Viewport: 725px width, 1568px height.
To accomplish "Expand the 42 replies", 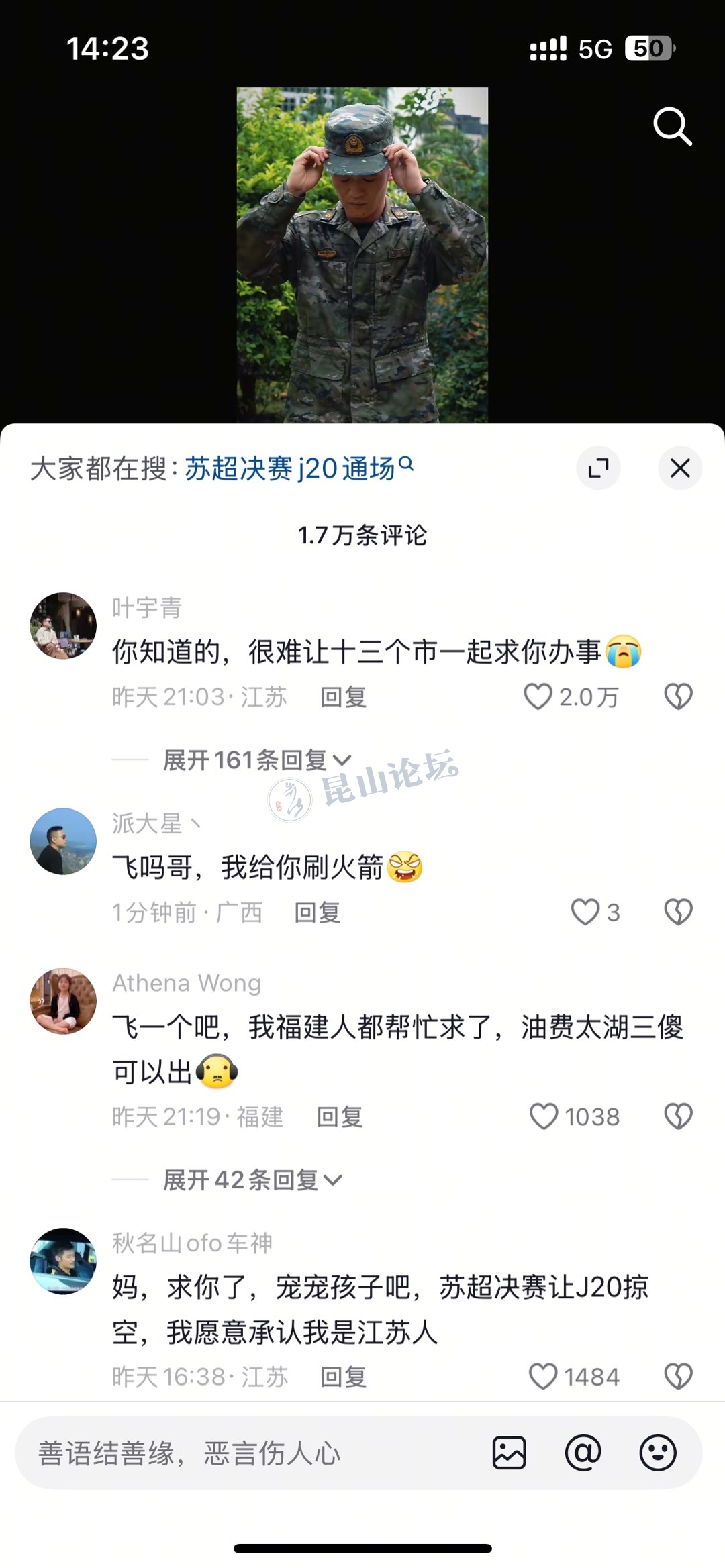I will click(253, 1180).
